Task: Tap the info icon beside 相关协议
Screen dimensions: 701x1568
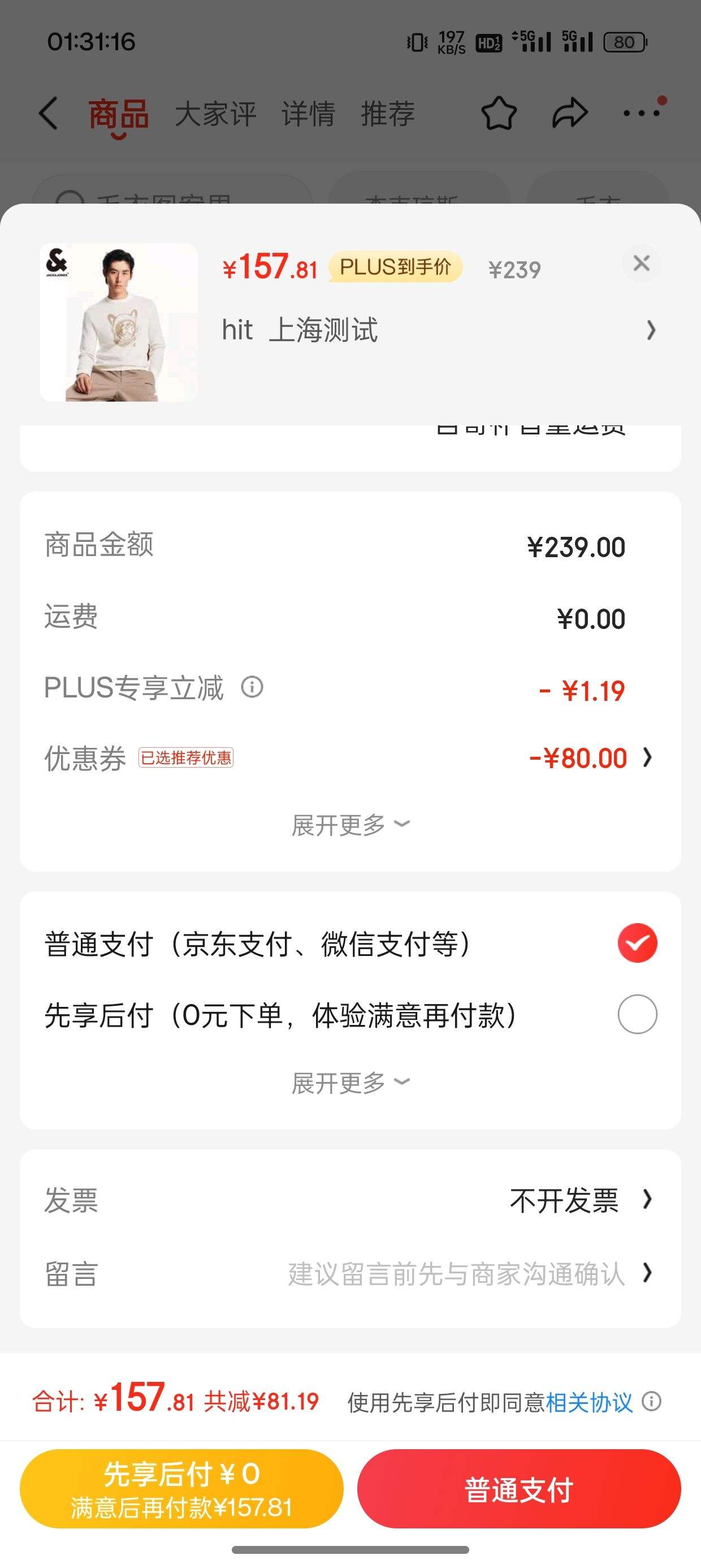Action: click(x=652, y=1401)
